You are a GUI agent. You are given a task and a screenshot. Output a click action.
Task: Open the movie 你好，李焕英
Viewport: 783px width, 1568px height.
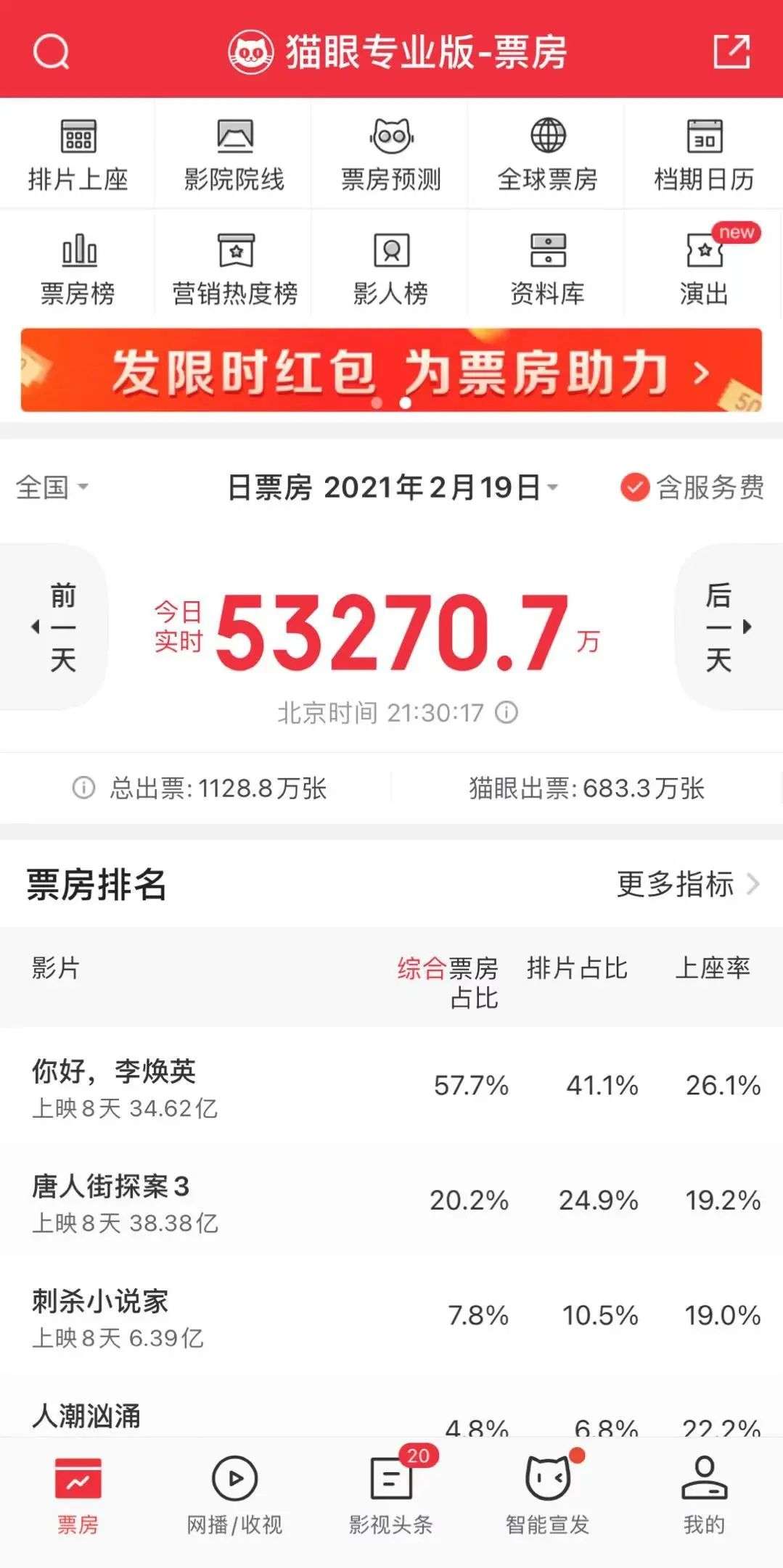pyautogui.click(x=391, y=1086)
